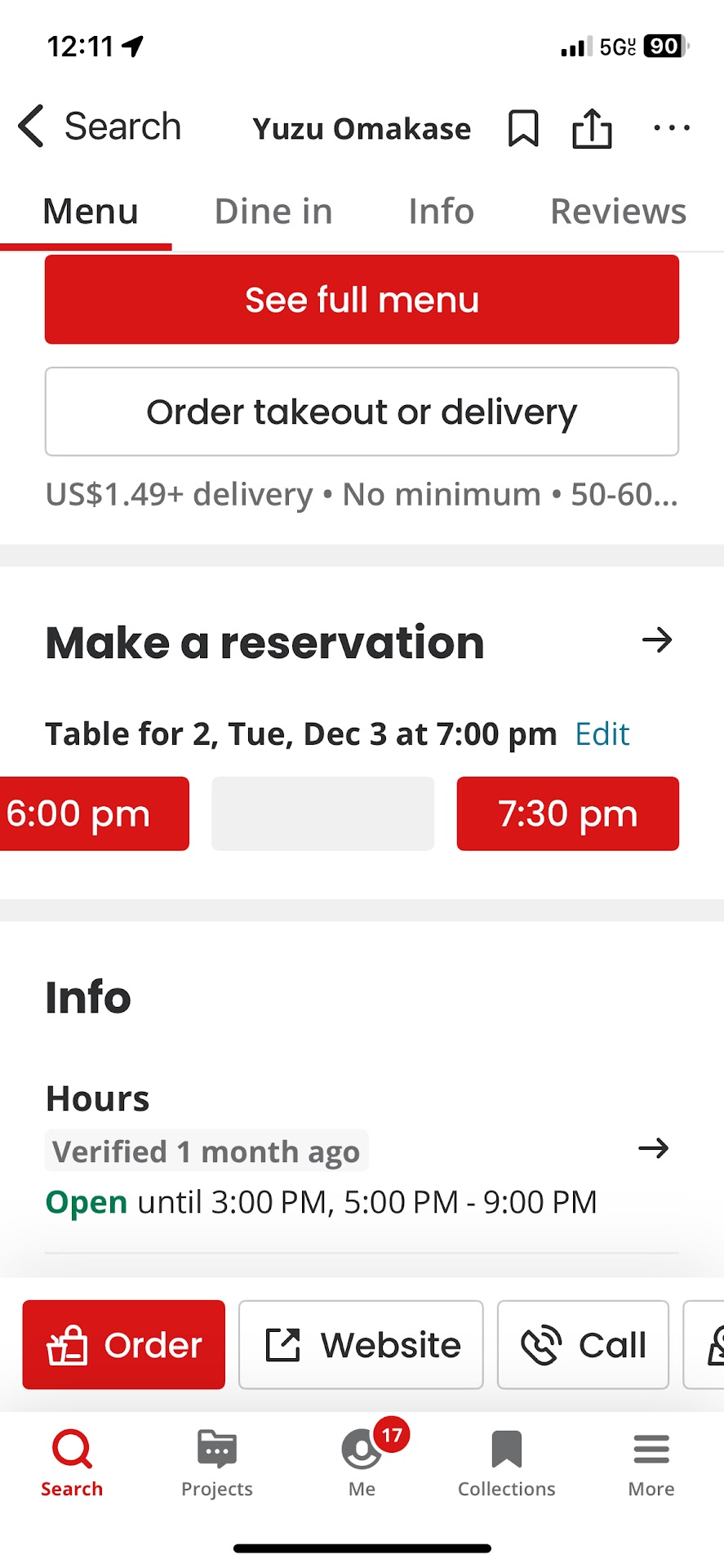Go back to Search
The height and width of the screenshot is (1568, 724).
pyautogui.click(x=98, y=127)
